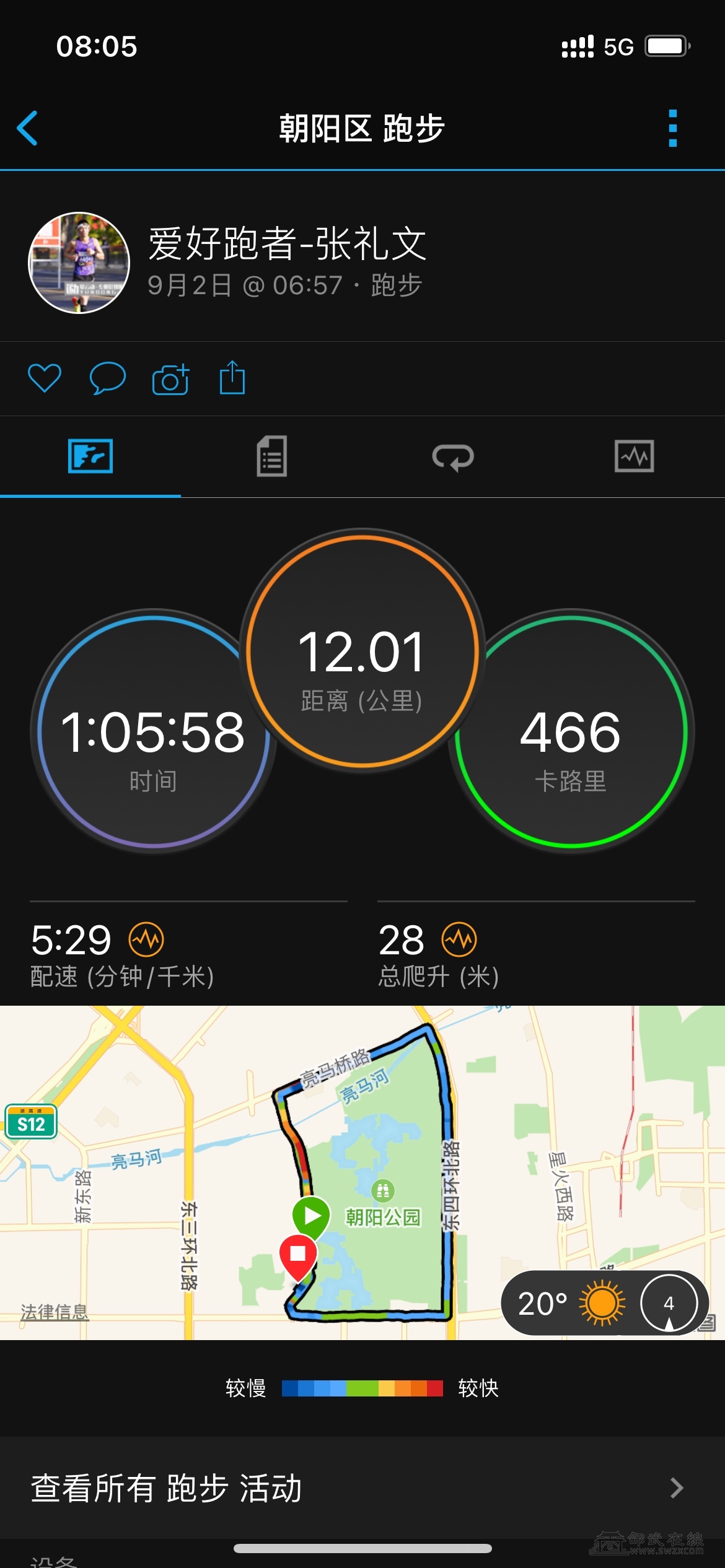This screenshot has height=1568, width=725.
Task: Open the three-dot overflow menu
Action: [x=672, y=128]
